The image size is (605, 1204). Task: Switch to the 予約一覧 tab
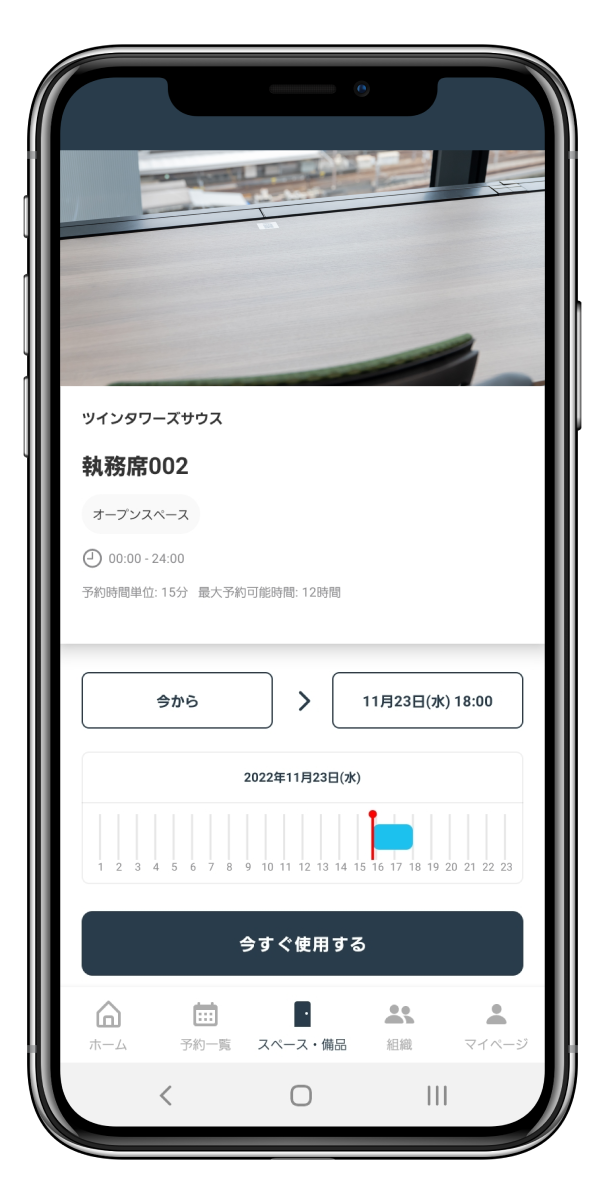205,1026
